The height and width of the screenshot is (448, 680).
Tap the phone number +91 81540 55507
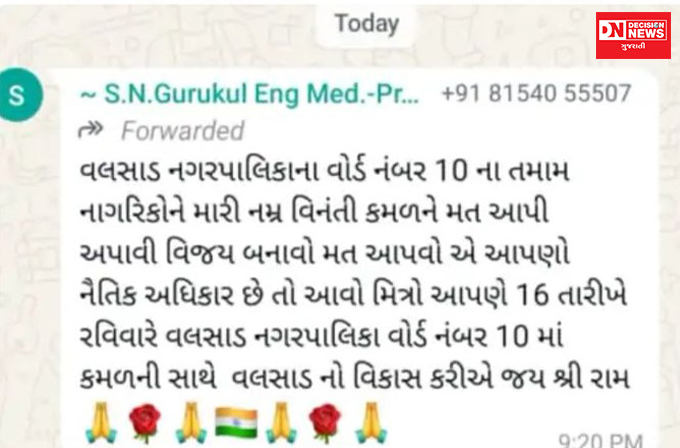tap(536, 94)
